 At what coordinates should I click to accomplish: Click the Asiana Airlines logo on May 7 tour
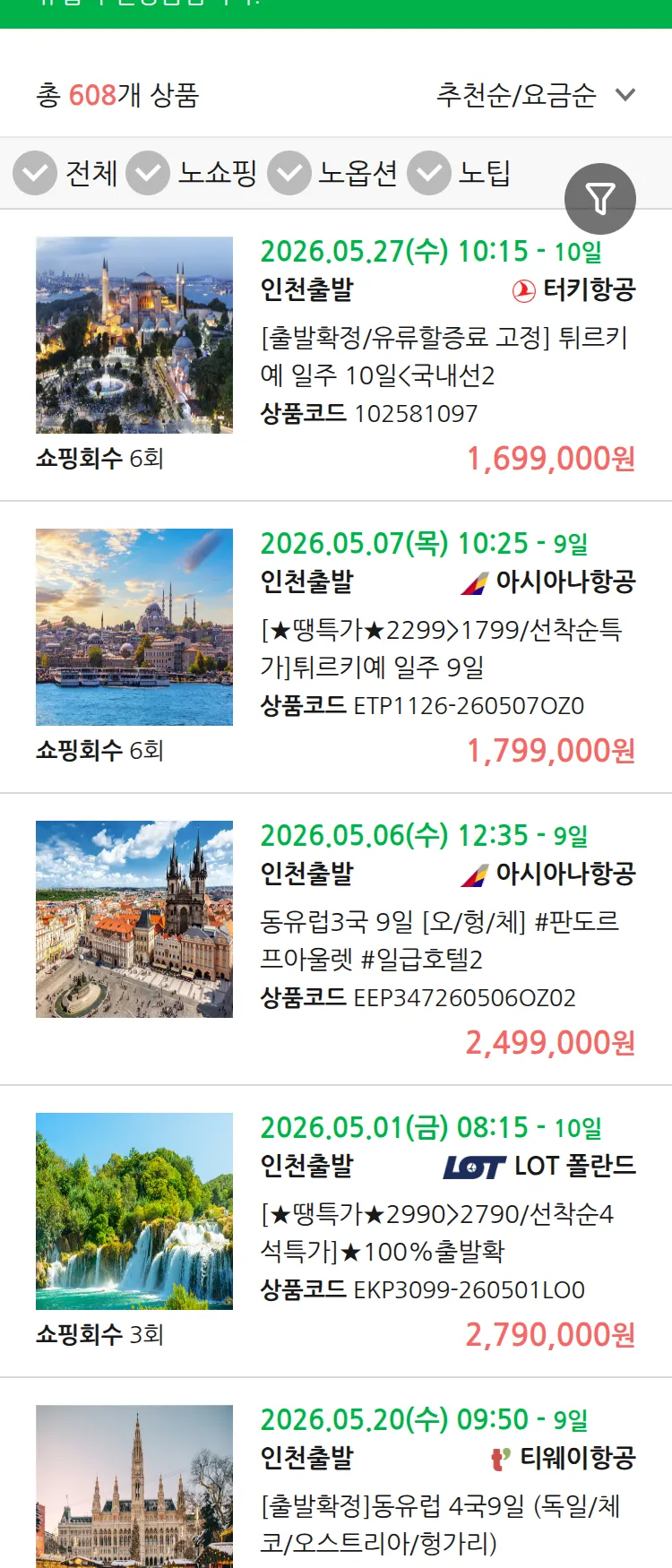click(x=475, y=581)
